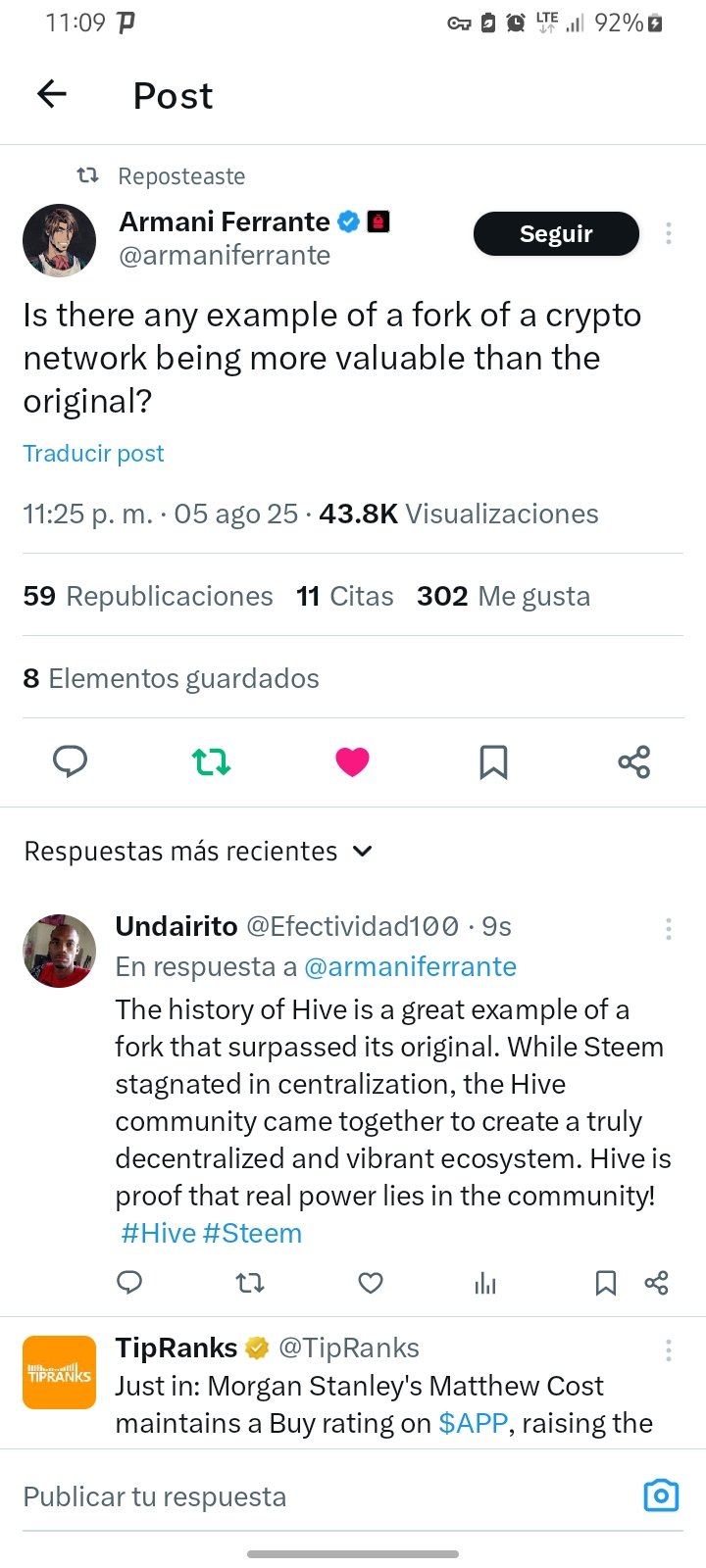Screen dimensions: 706x1568
Task: View the 302 Me gusta list
Action: [504, 596]
